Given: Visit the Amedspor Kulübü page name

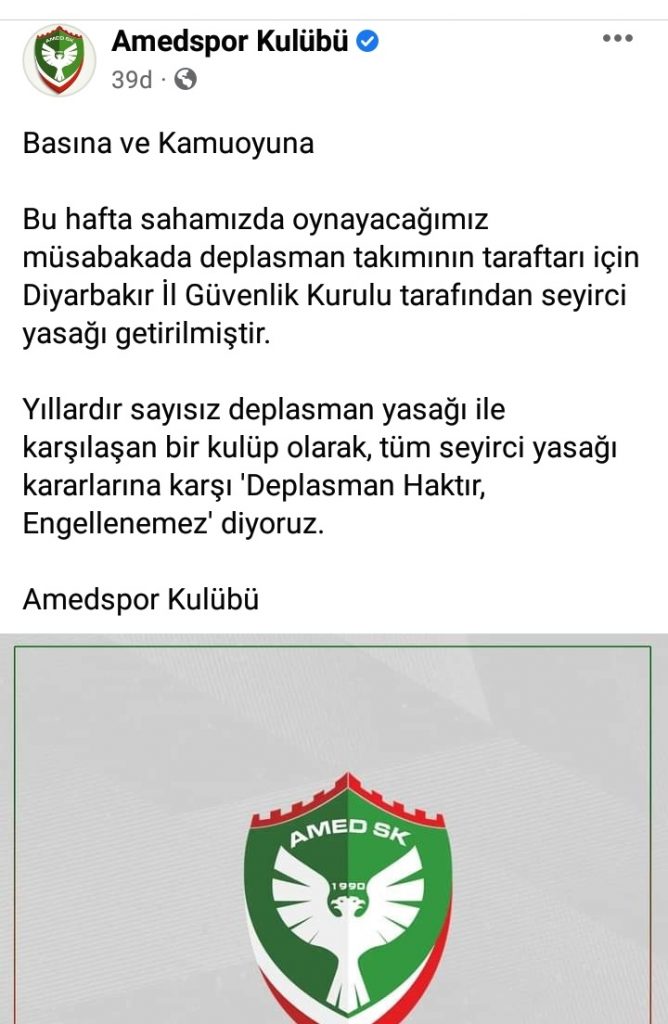Looking at the screenshot, I should [230, 42].
